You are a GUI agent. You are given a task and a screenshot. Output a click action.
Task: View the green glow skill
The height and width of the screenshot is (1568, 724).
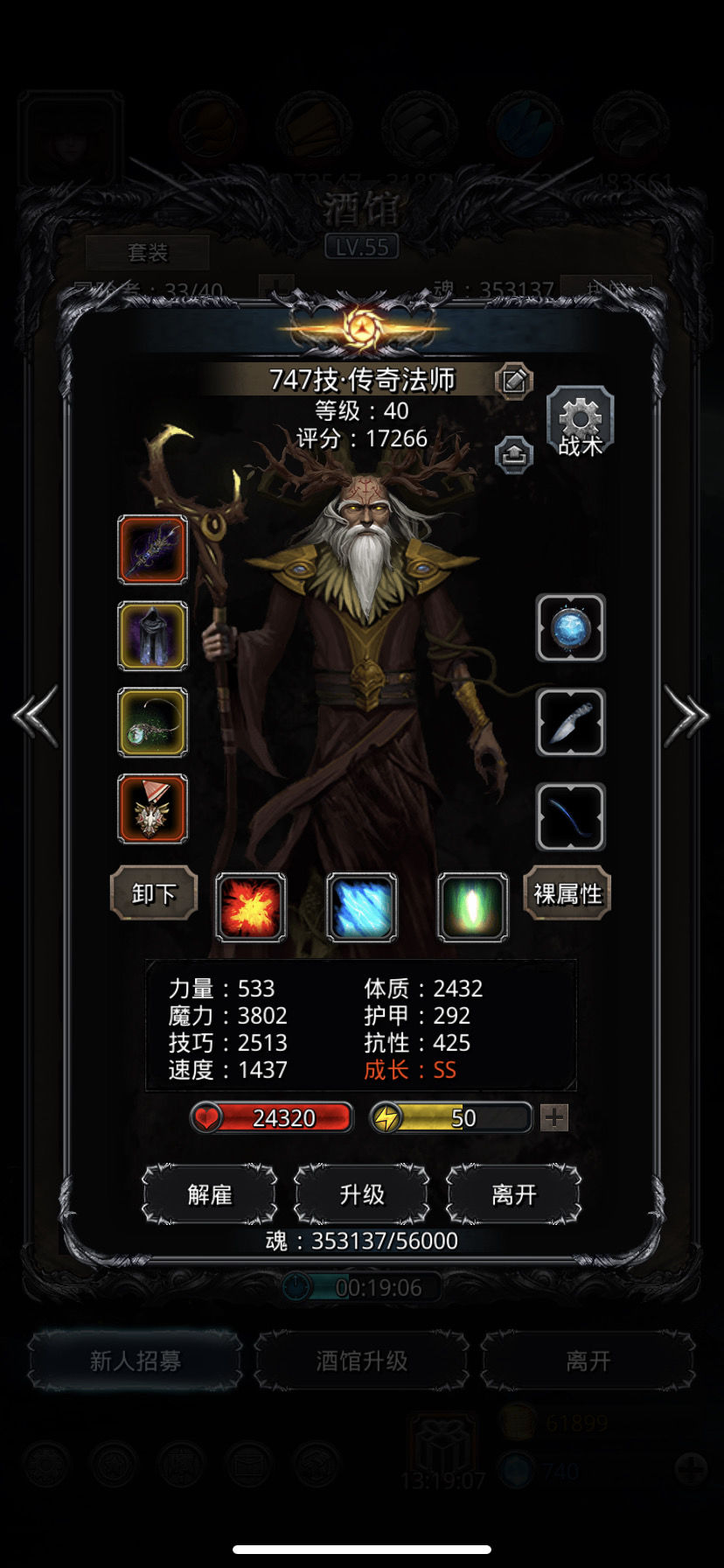pyautogui.click(x=472, y=907)
